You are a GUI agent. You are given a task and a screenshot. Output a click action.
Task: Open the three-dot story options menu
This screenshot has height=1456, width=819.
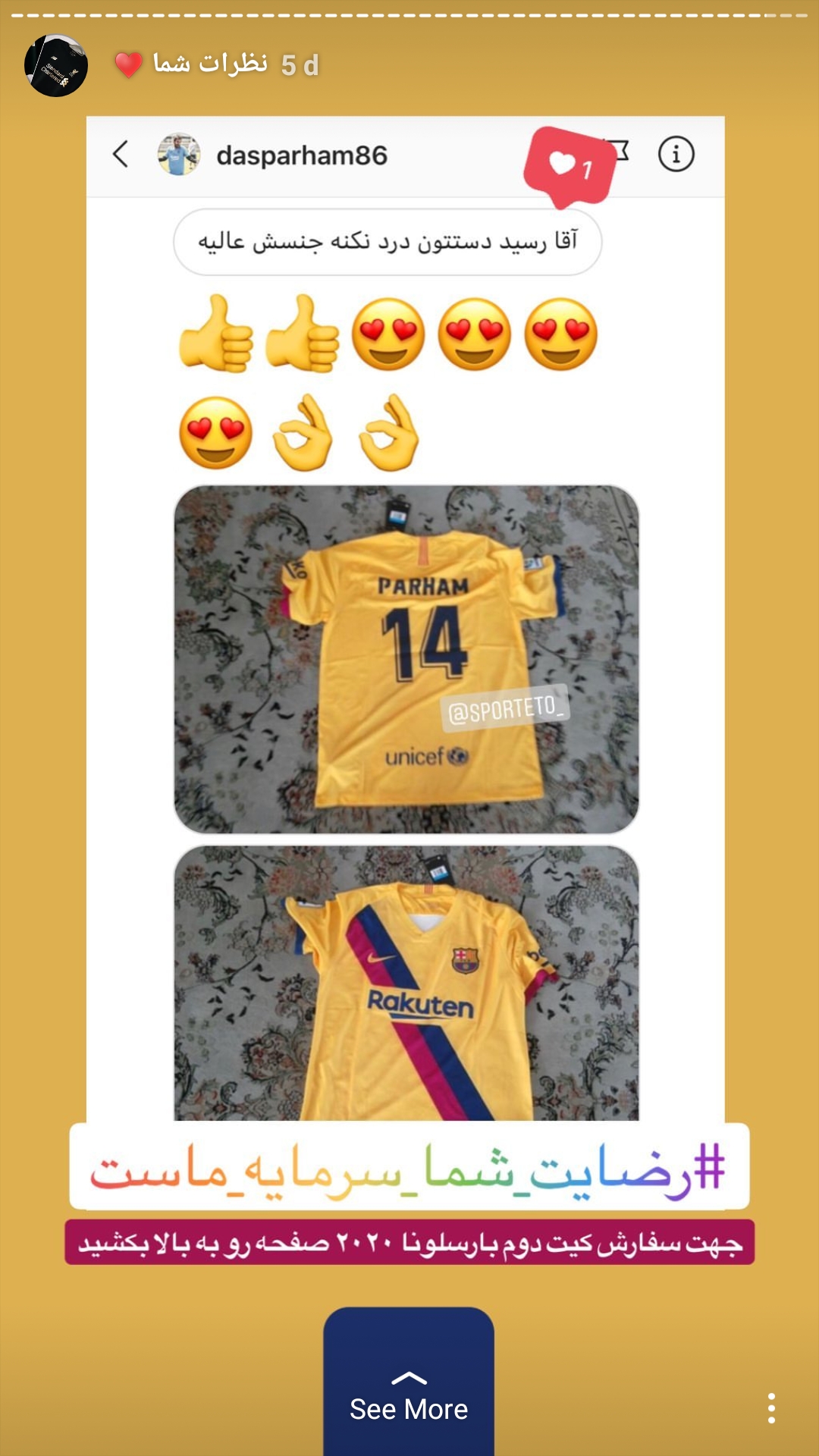pyautogui.click(x=771, y=1408)
